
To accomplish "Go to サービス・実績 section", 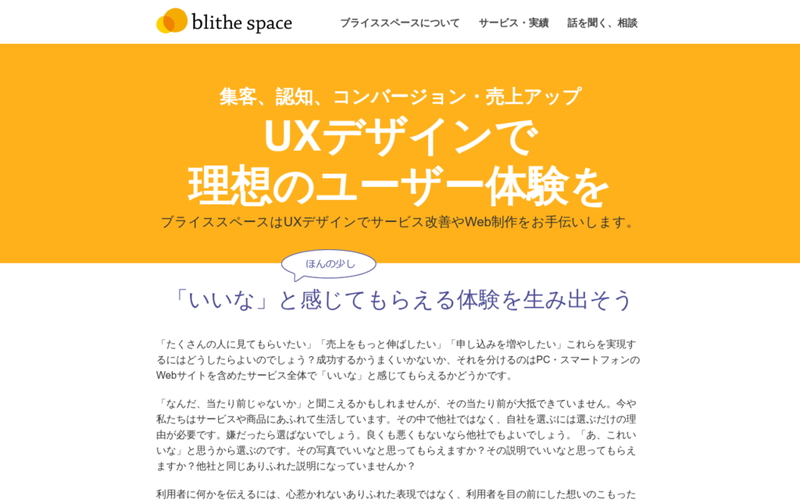I will tap(513, 23).
